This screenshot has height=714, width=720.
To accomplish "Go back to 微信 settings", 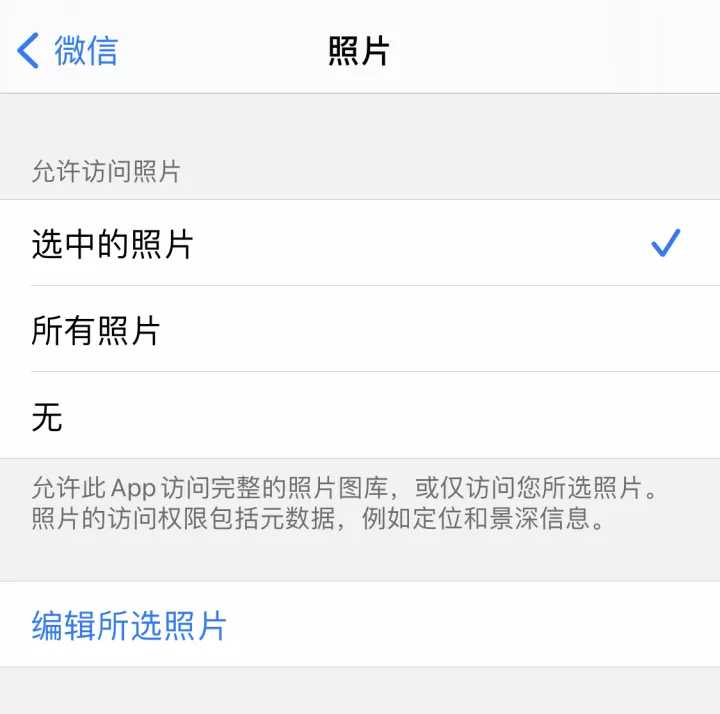I will [x=68, y=50].
